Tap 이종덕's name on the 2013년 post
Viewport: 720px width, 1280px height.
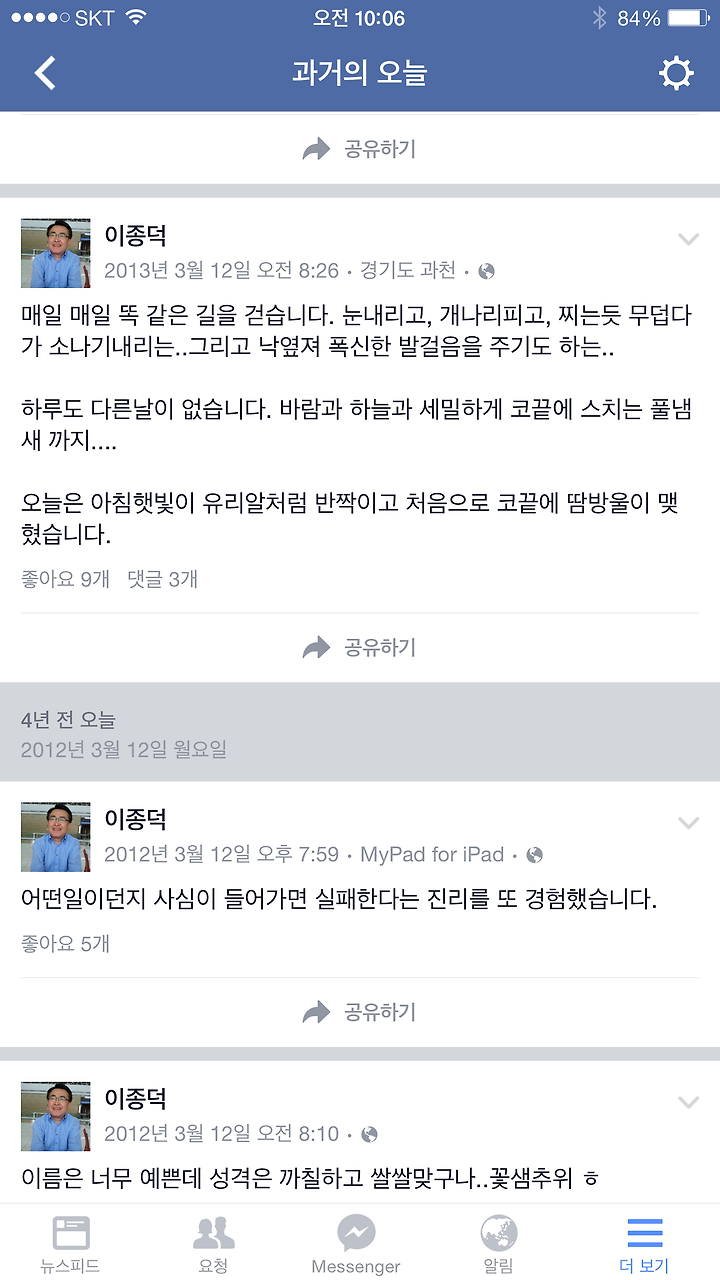coord(135,236)
